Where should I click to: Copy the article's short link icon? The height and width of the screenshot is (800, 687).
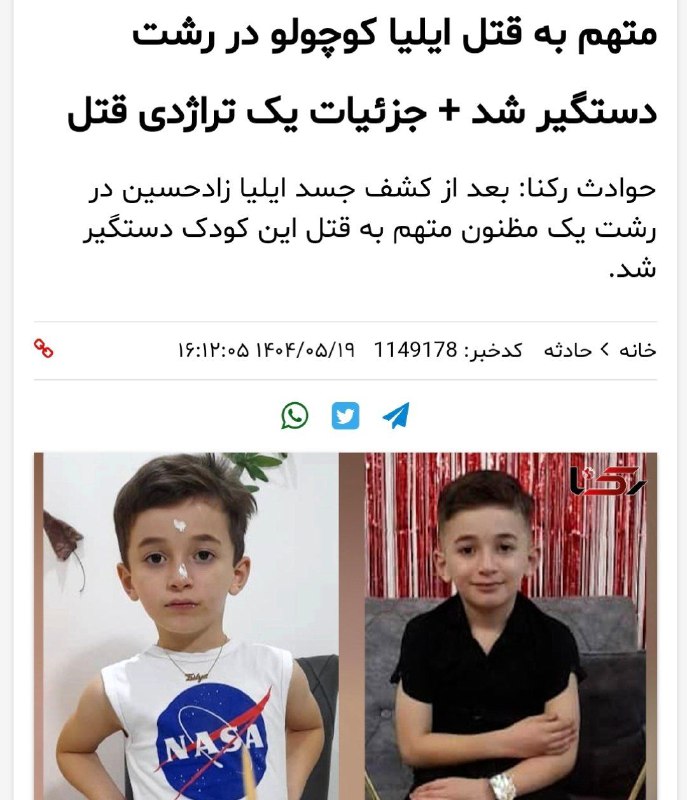click(x=43, y=348)
